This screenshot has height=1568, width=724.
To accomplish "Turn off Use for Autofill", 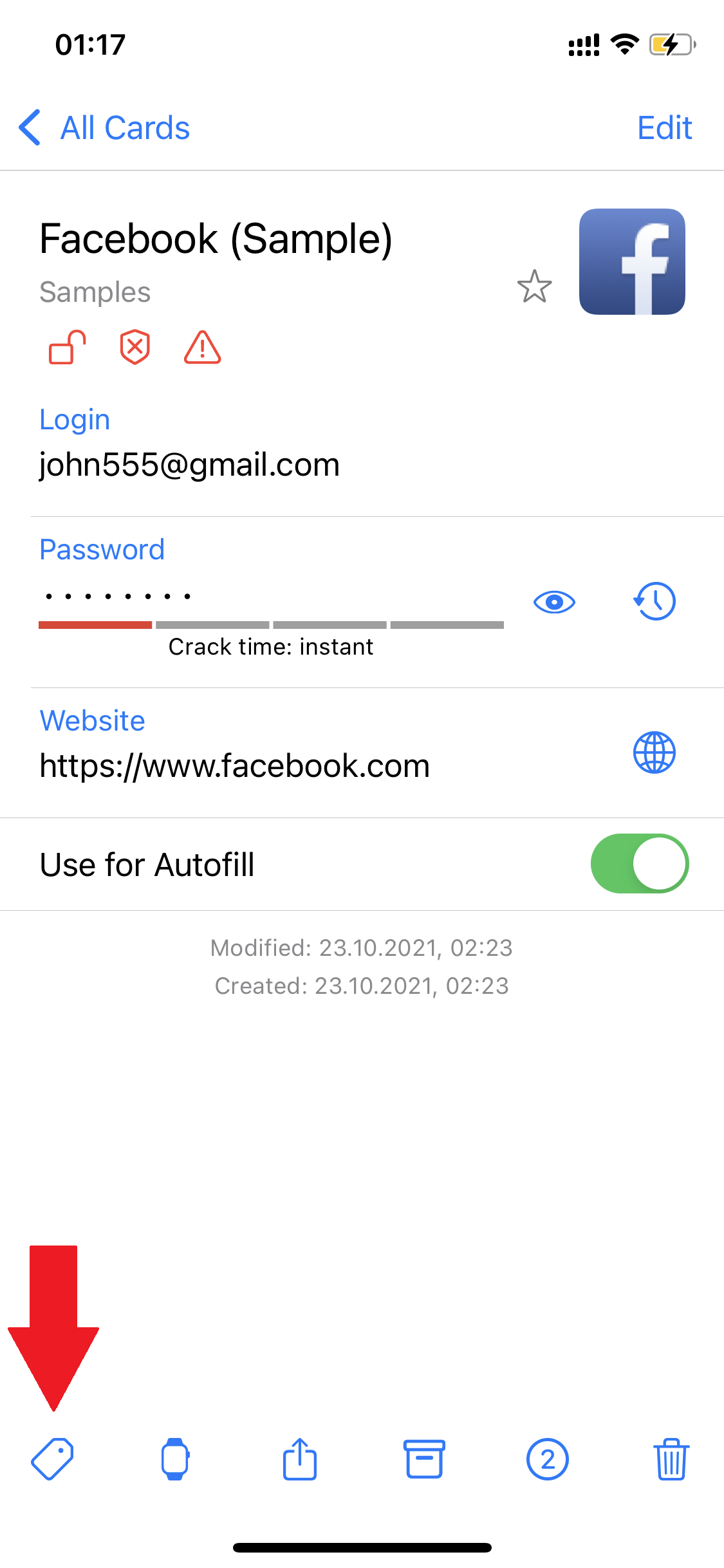I will point(640,864).
